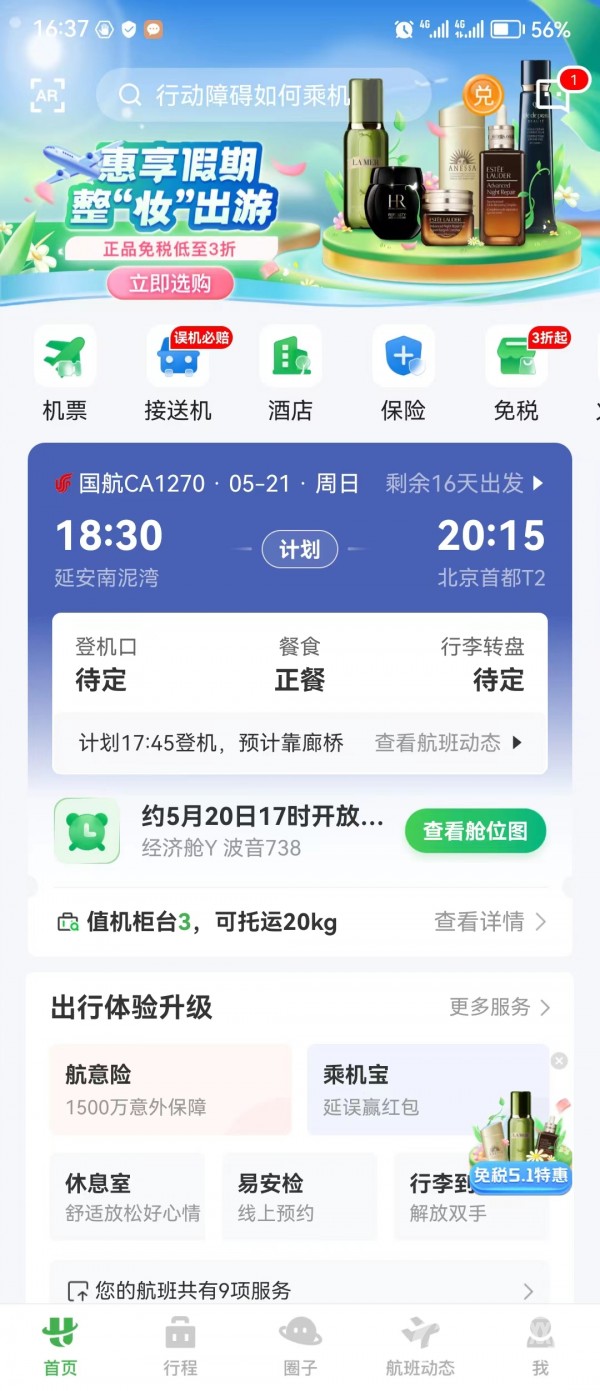
Task: Open the 易安检 online booking card
Action: (300, 1197)
